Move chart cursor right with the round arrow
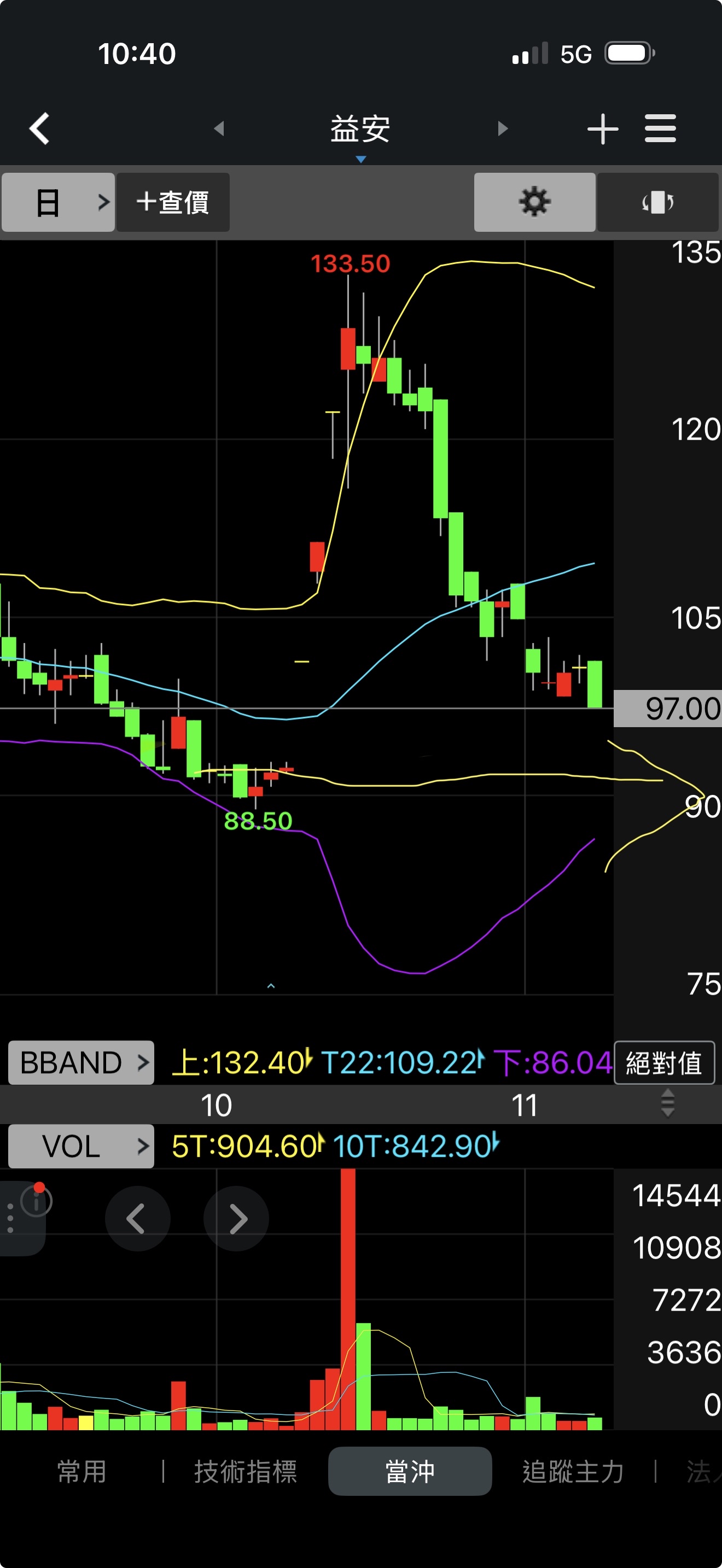 click(x=236, y=1219)
